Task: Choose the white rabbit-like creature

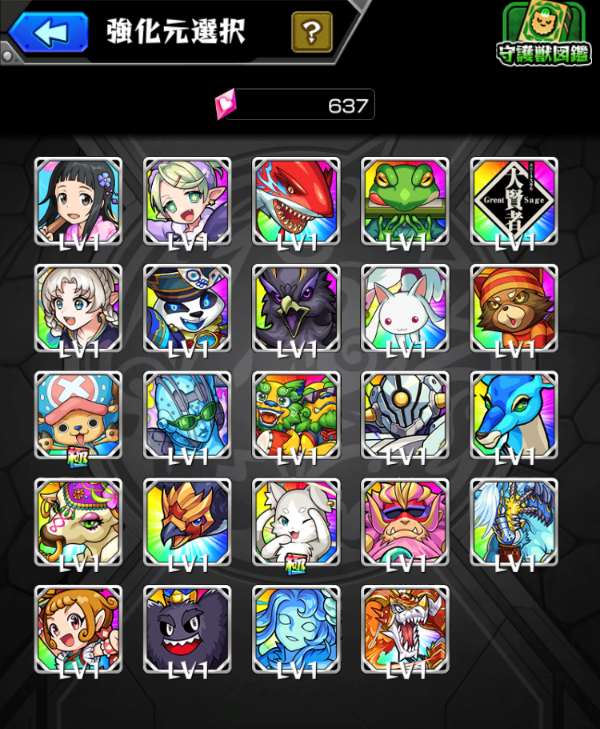Action: pos(405,308)
